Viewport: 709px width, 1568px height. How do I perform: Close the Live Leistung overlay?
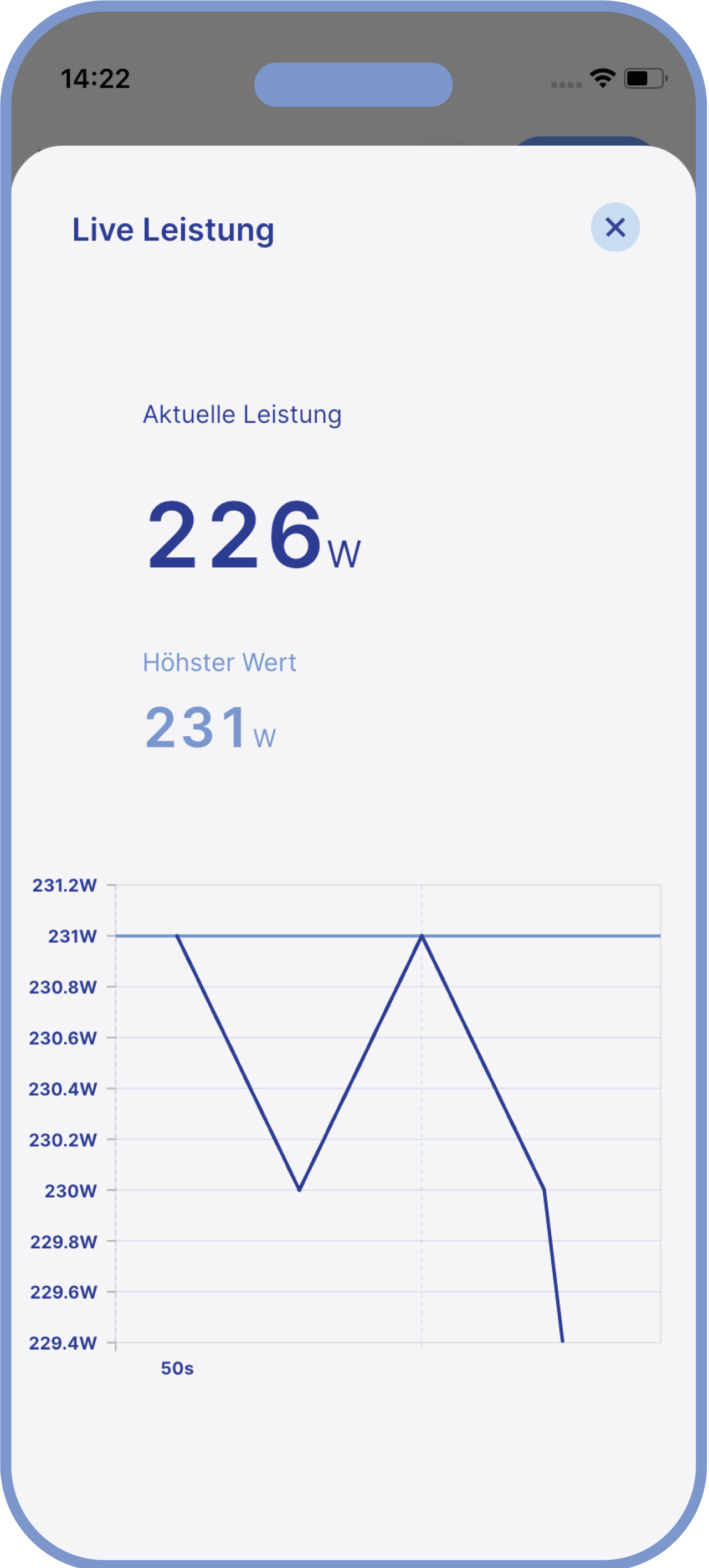click(615, 228)
